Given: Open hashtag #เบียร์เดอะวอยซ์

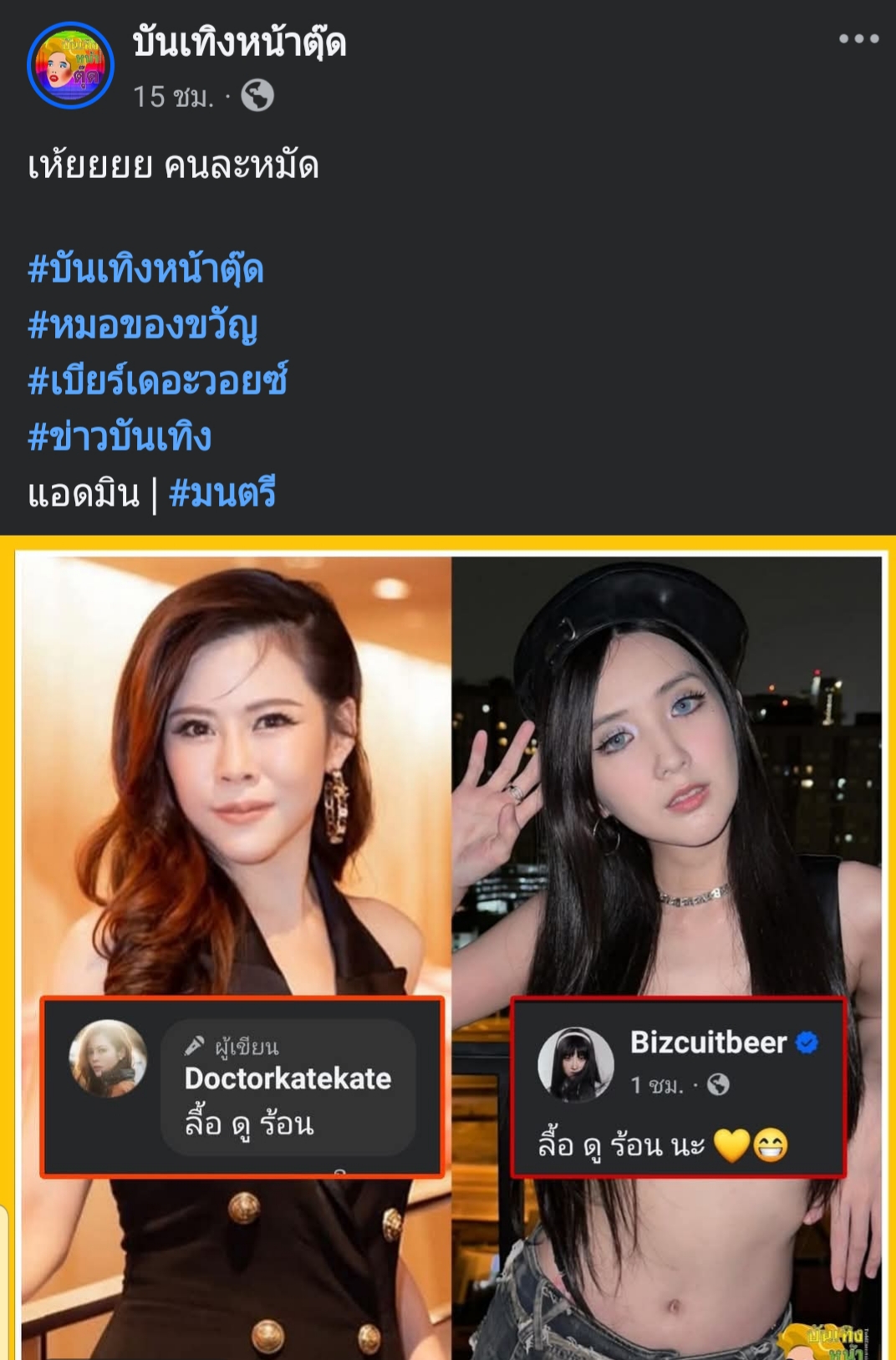Looking at the screenshot, I should coord(158,381).
